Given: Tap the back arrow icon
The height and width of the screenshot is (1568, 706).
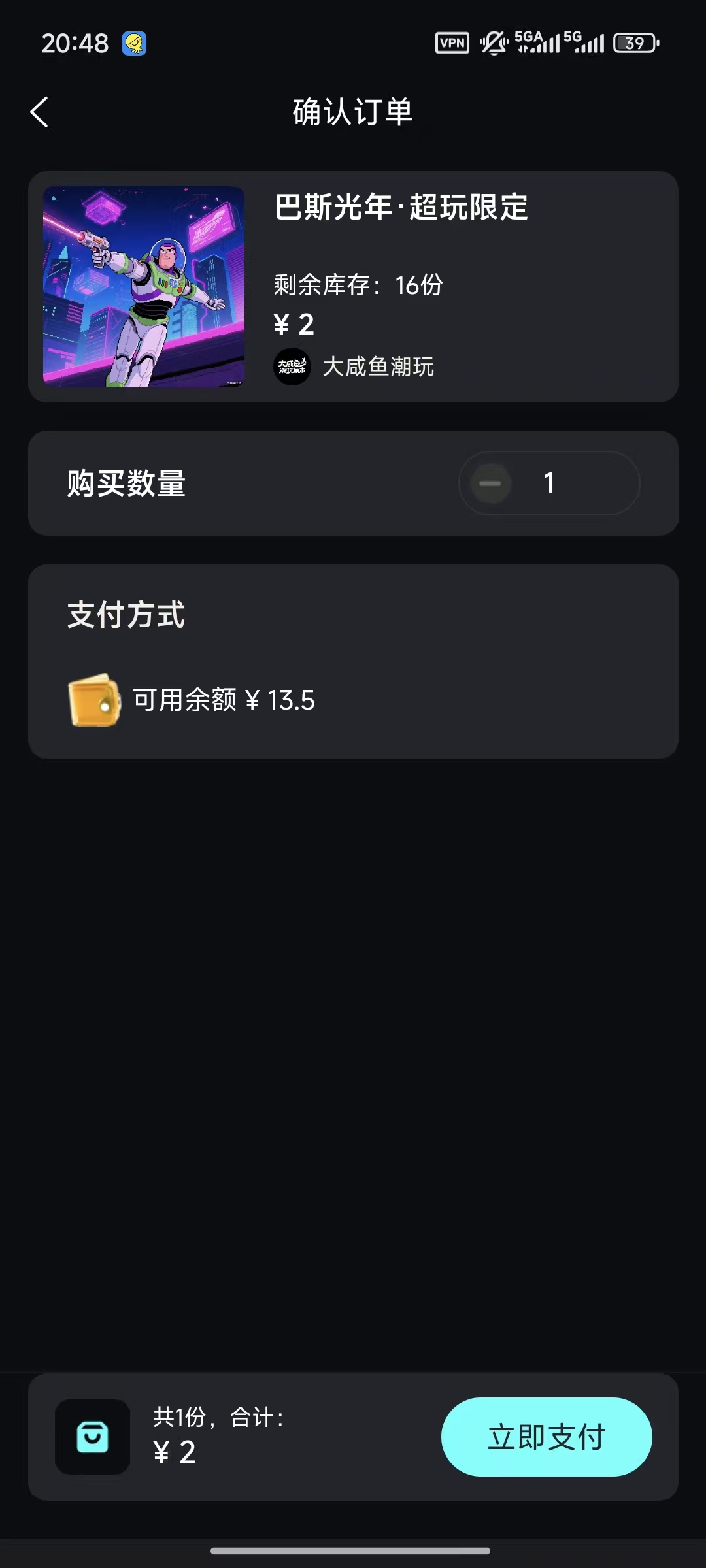Looking at the screenshot, I should click(41, 111).
